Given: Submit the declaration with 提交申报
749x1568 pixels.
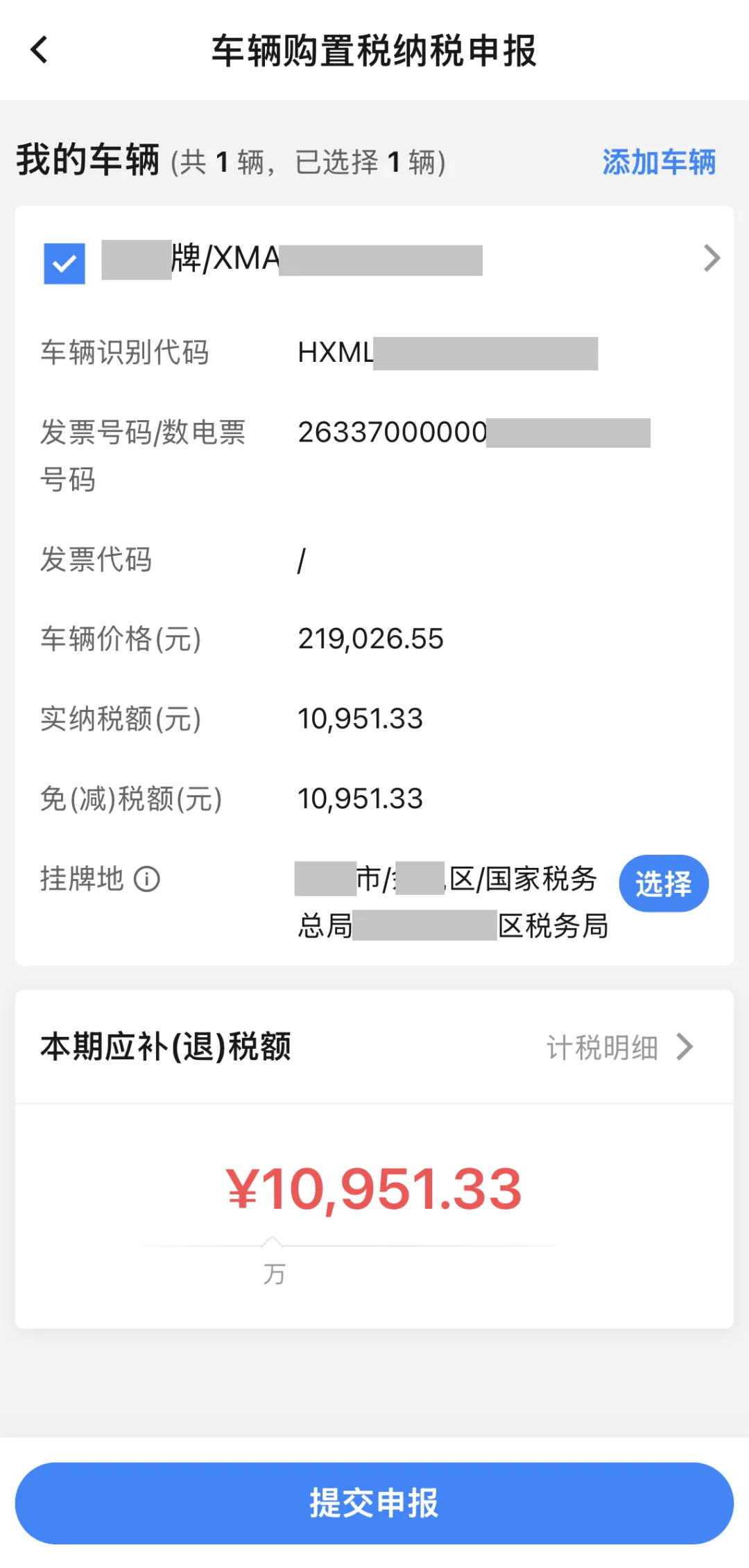Looking at the screenshot, I should (x=374, y=1503).
